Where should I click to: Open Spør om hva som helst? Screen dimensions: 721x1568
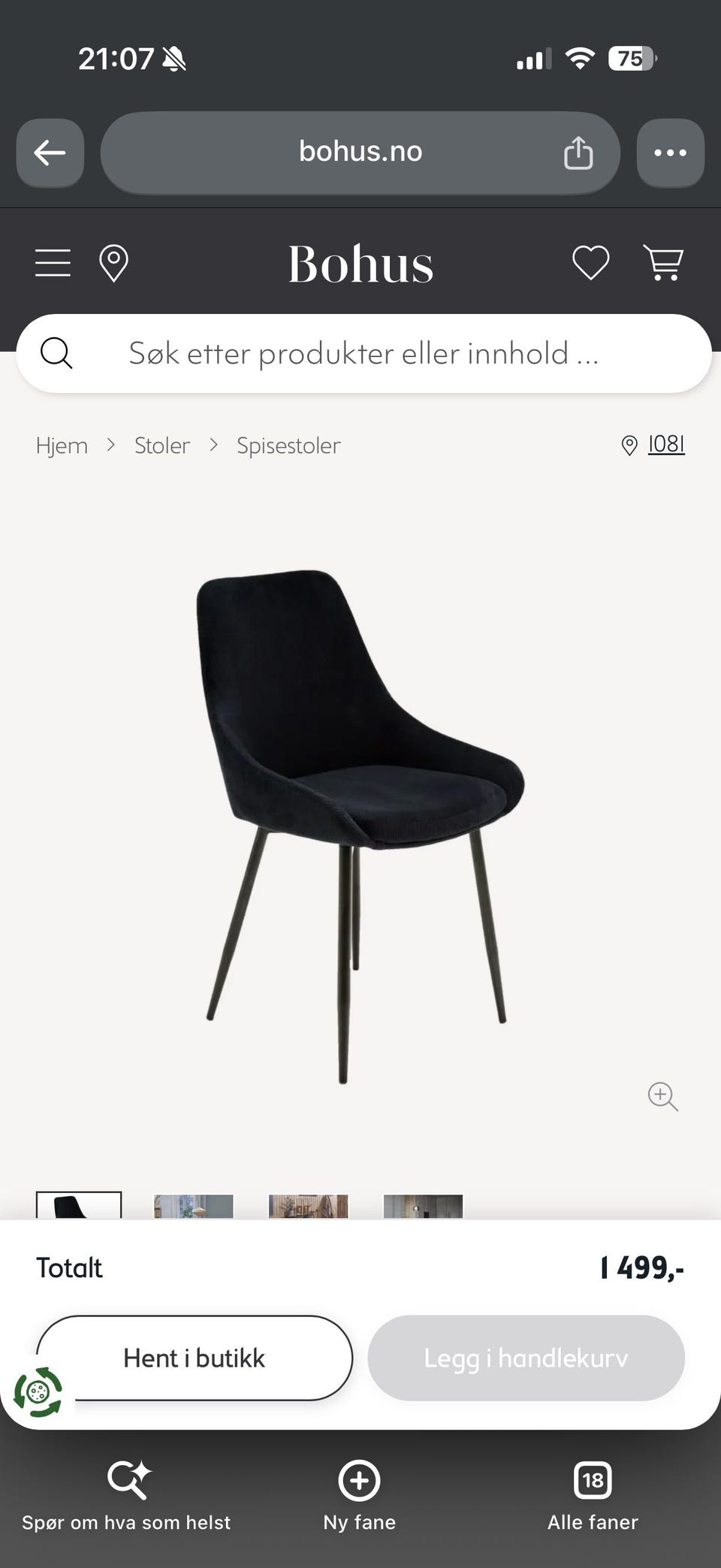pos(126,1496)
